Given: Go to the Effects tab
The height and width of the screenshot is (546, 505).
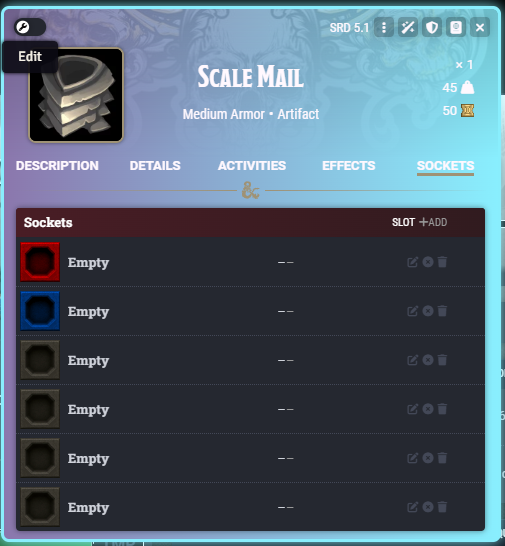Looking at the screenshot, I should point(349,166).
